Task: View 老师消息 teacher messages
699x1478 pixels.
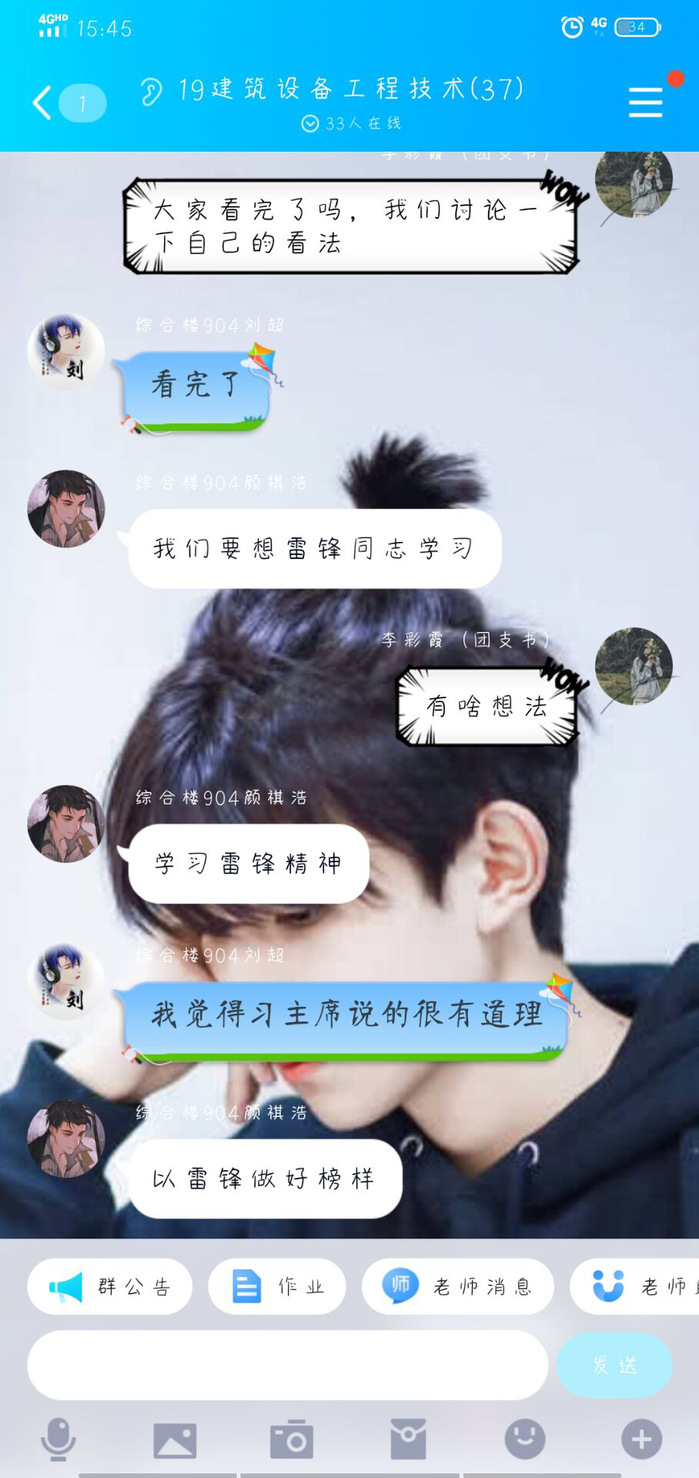Action: tap(457, 1286)
